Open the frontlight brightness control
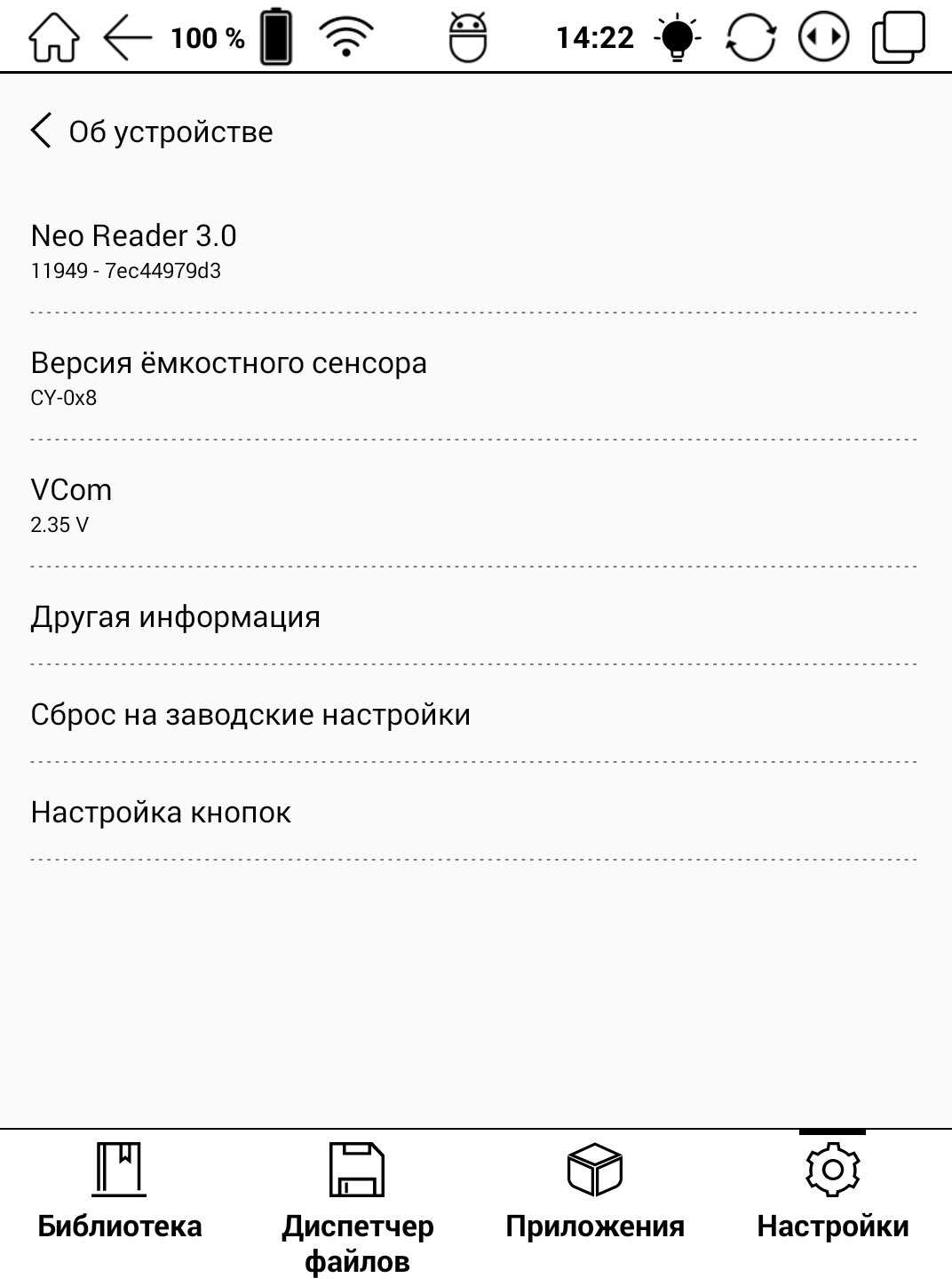Image resolution: width=952 pixels, height=1286 pixels. pos(678,38)
